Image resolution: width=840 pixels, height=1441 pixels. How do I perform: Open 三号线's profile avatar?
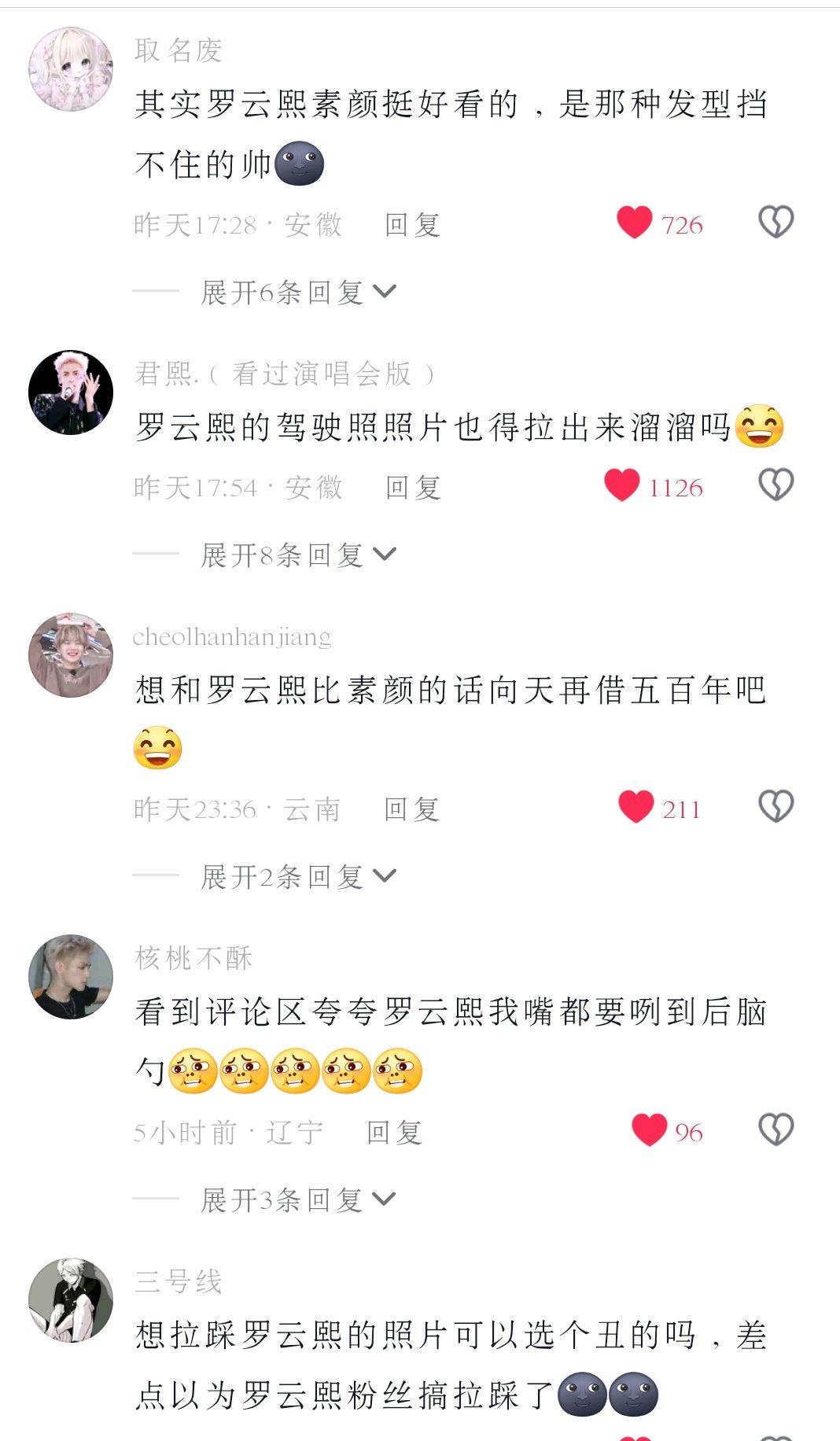[71, 1300]
